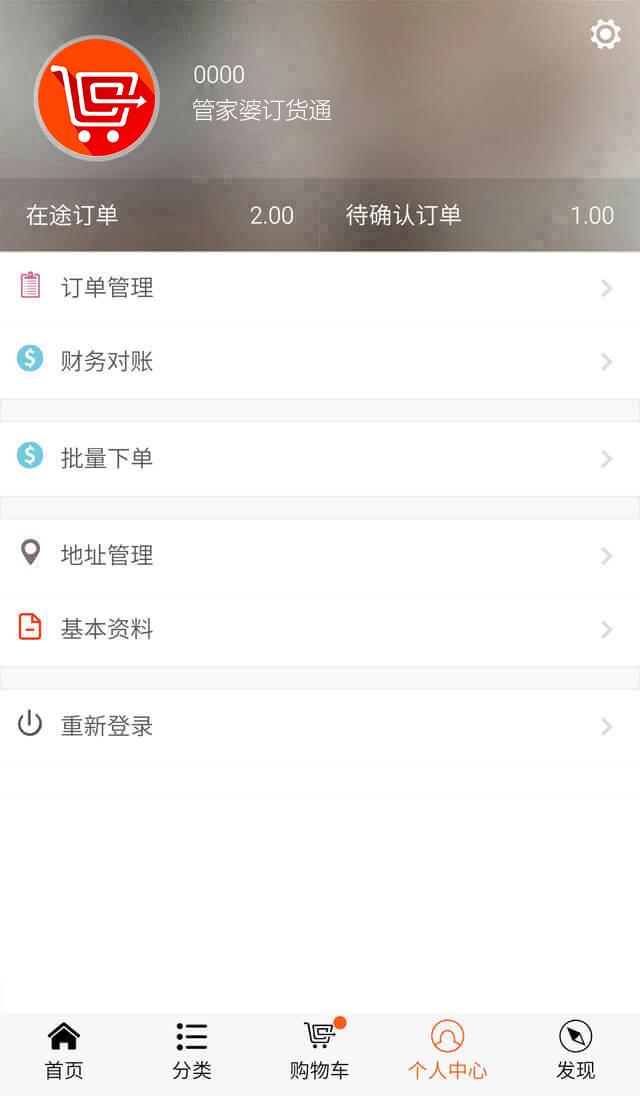Open 财务对账 financial reconciliation
Viewport: 640px width, 1096px height.
[320, 361]
